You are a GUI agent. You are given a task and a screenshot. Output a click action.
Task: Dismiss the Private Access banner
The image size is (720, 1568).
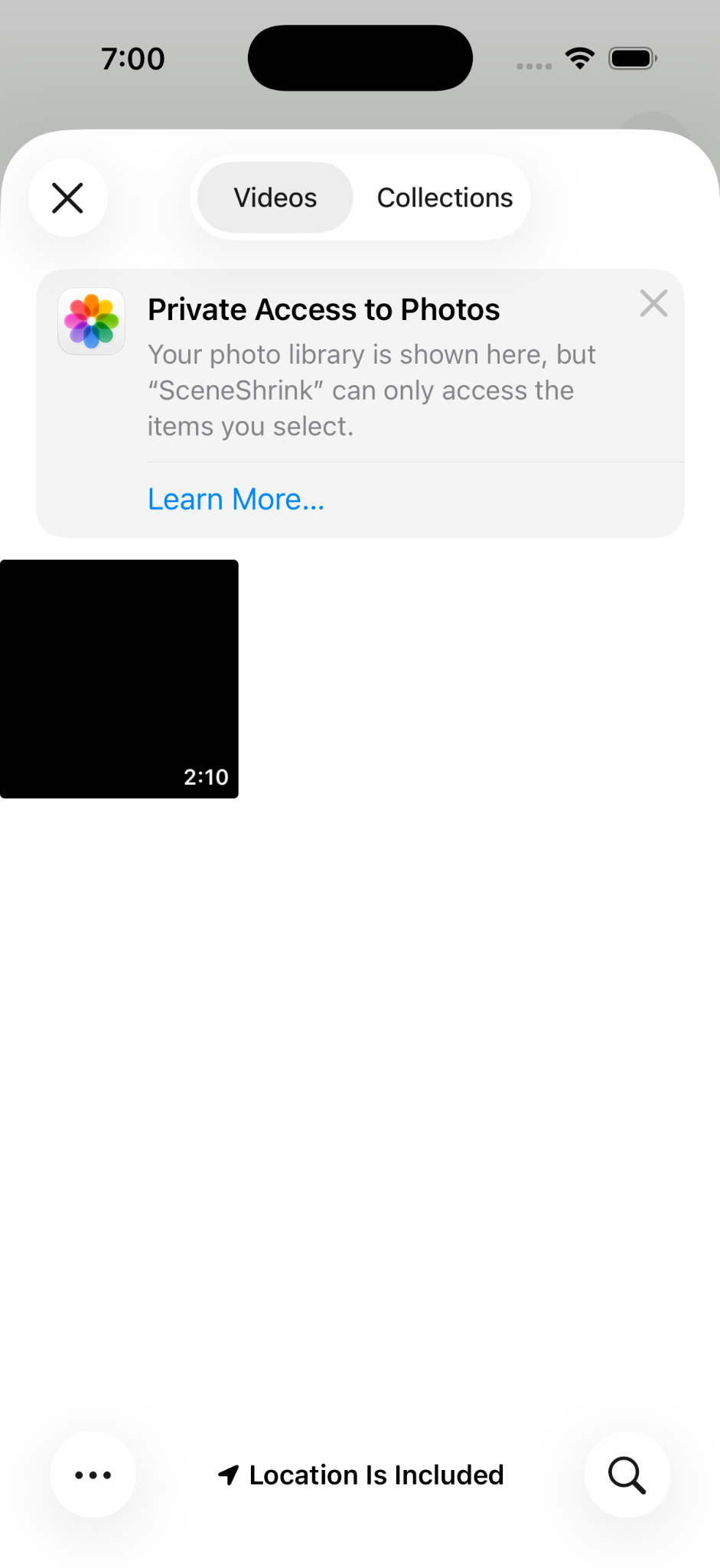pos(653,303)
